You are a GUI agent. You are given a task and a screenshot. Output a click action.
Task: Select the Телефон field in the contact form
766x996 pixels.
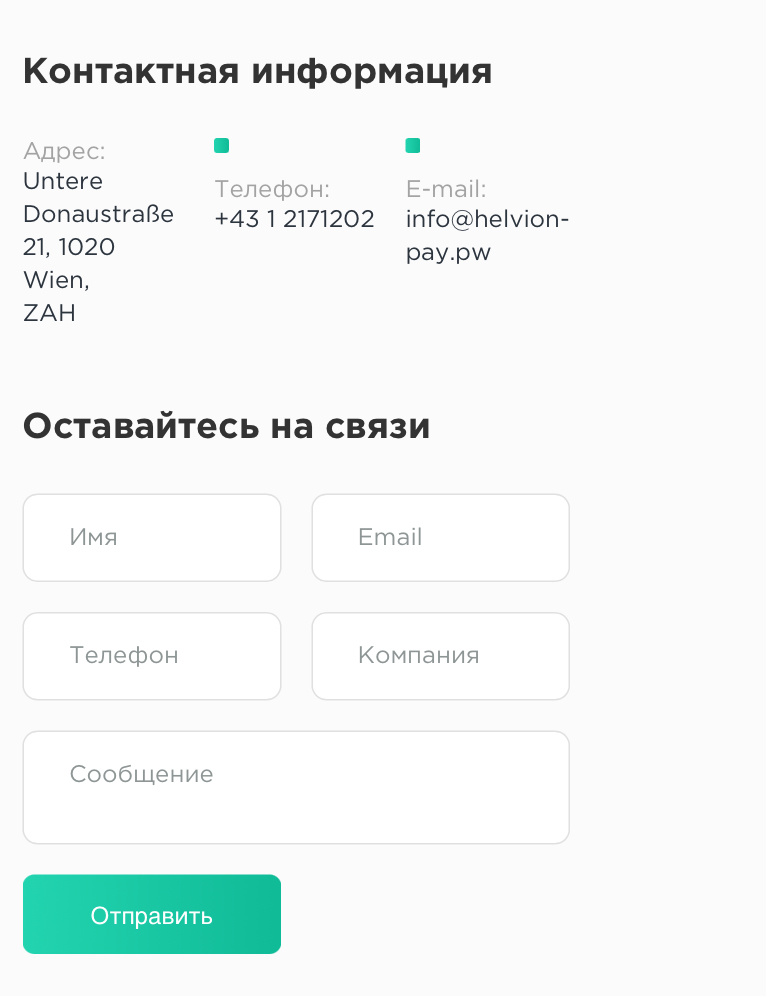pyautogui.click(x=152, y=656)
